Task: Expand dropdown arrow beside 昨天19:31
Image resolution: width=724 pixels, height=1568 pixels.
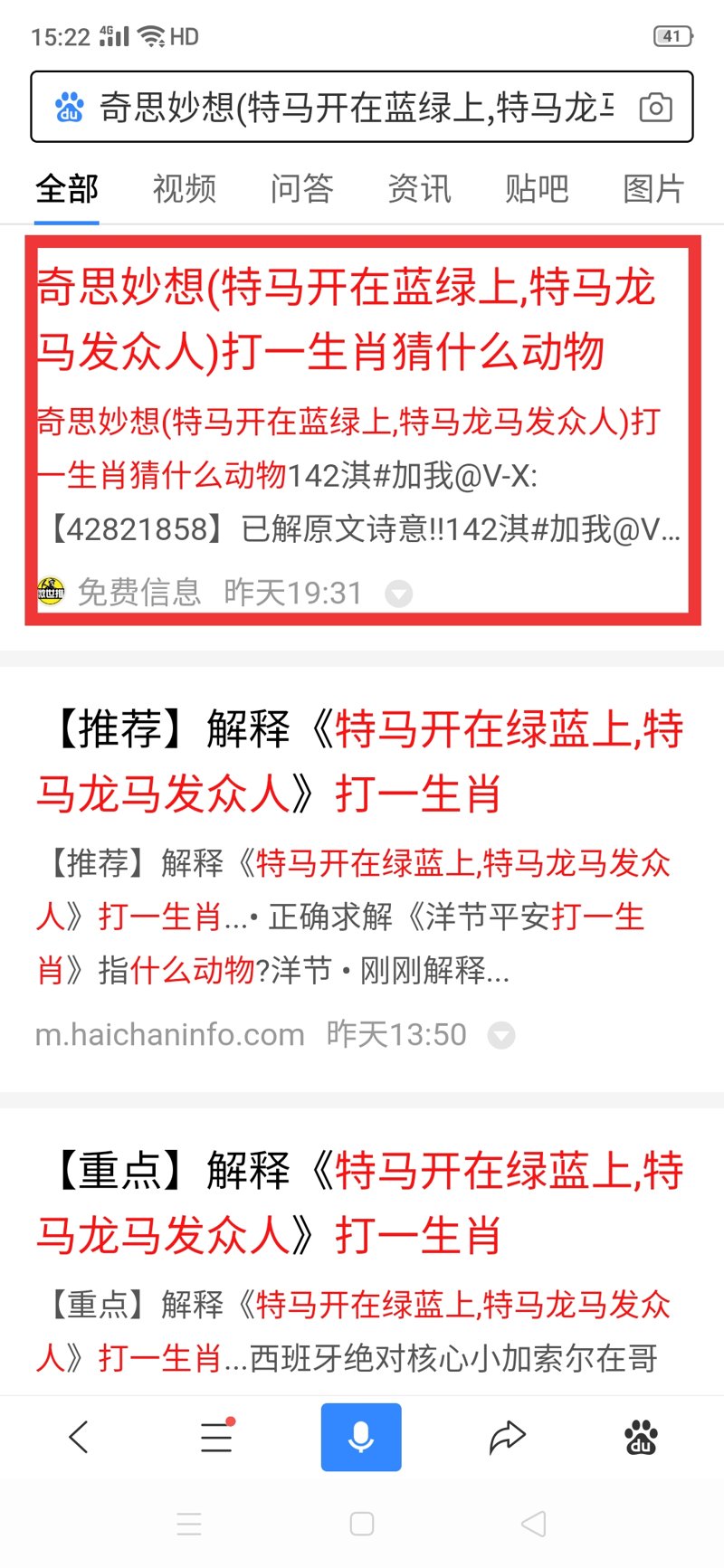Action: [x=399, y=594]
